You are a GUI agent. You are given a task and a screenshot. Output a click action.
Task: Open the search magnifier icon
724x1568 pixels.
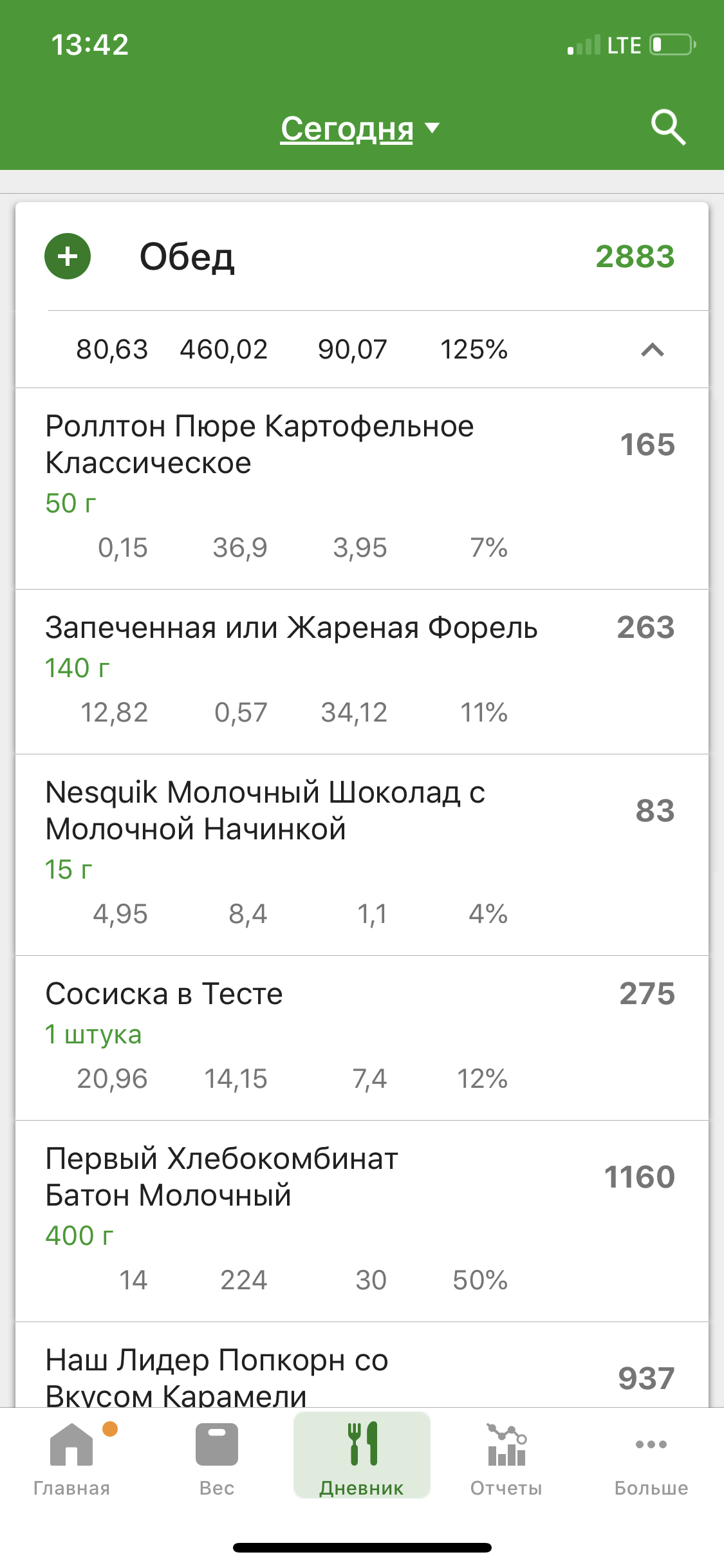point(668,127)
